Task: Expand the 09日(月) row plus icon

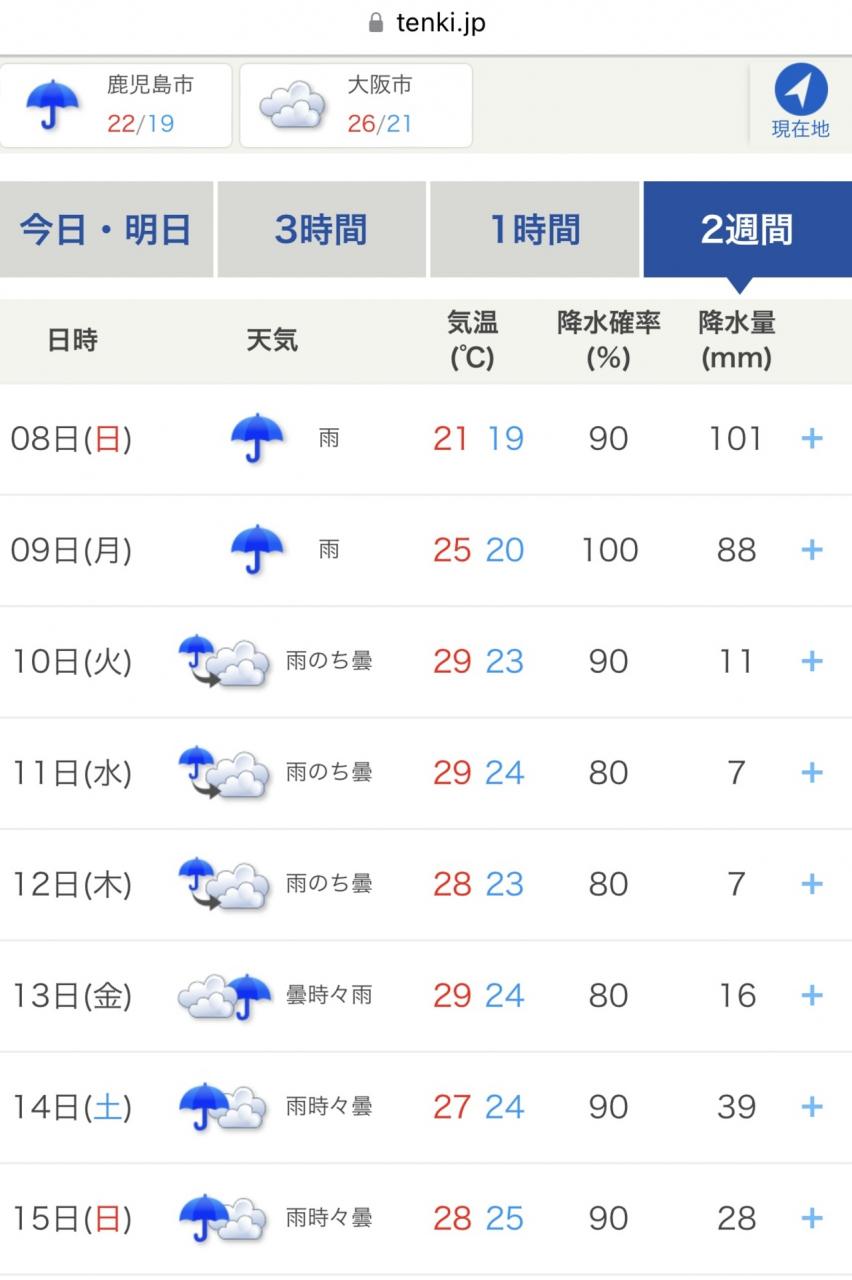Action: point(812,550)
